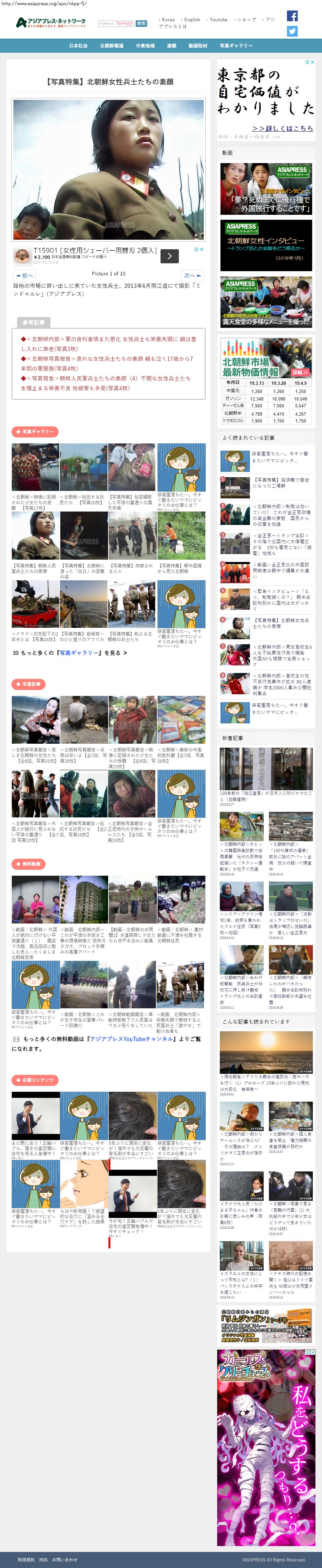Open the 北朝鮮報道 navigation tab
Screen dimensions: 322x1568
pos(111,46)
